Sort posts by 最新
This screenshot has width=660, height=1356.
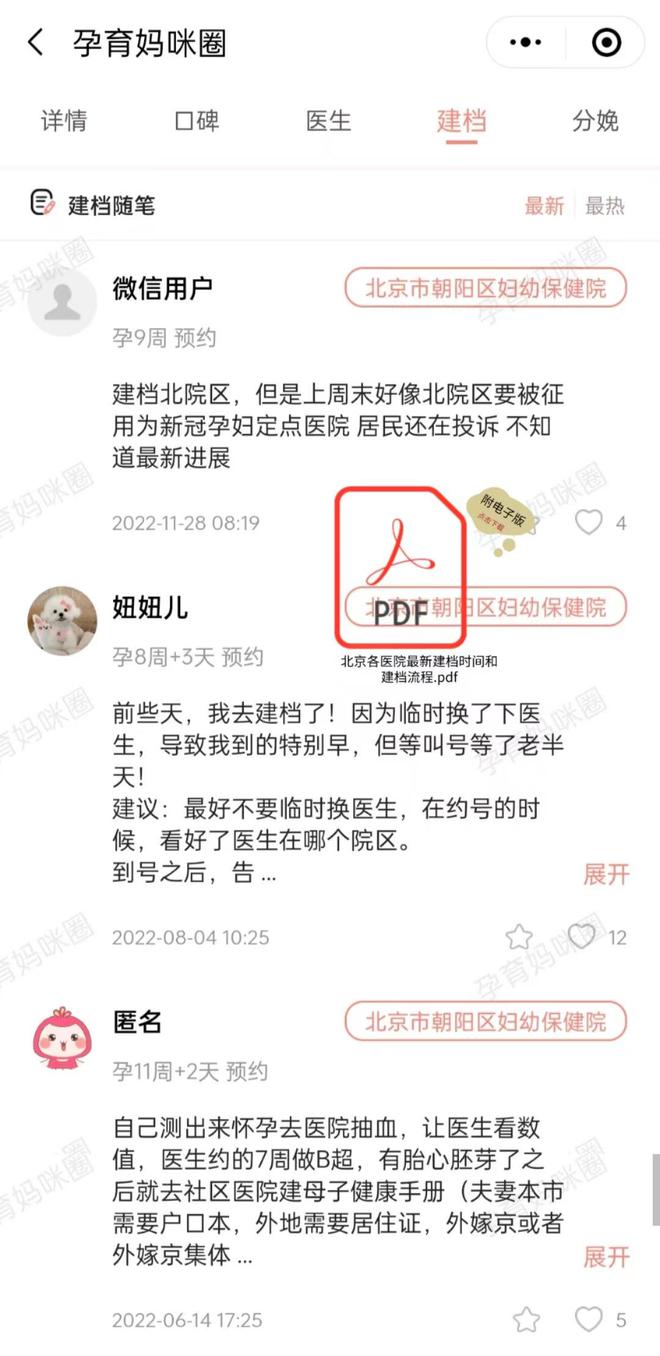pyautogui.click(x=544, y=206)
